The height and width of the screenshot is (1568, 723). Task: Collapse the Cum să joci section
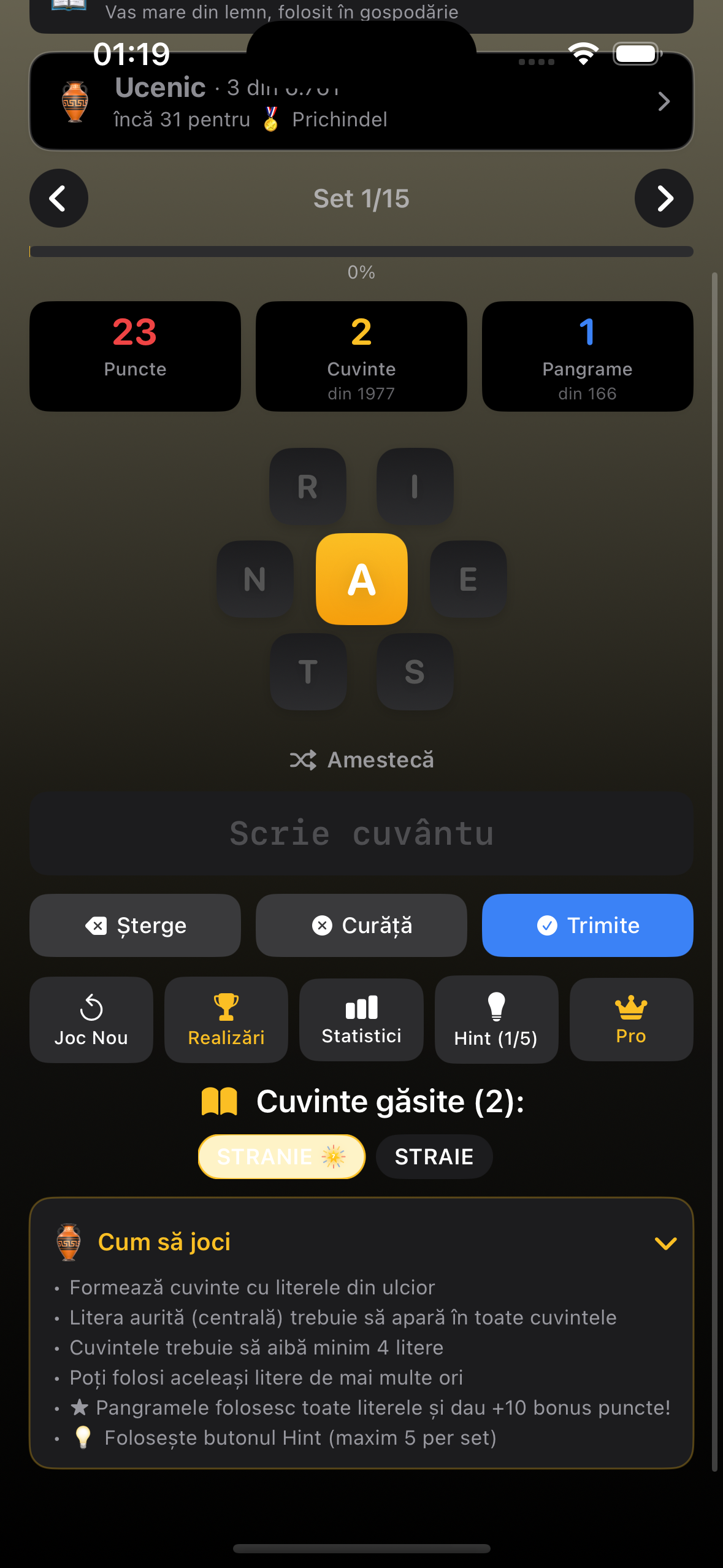tap(665, 1243)
